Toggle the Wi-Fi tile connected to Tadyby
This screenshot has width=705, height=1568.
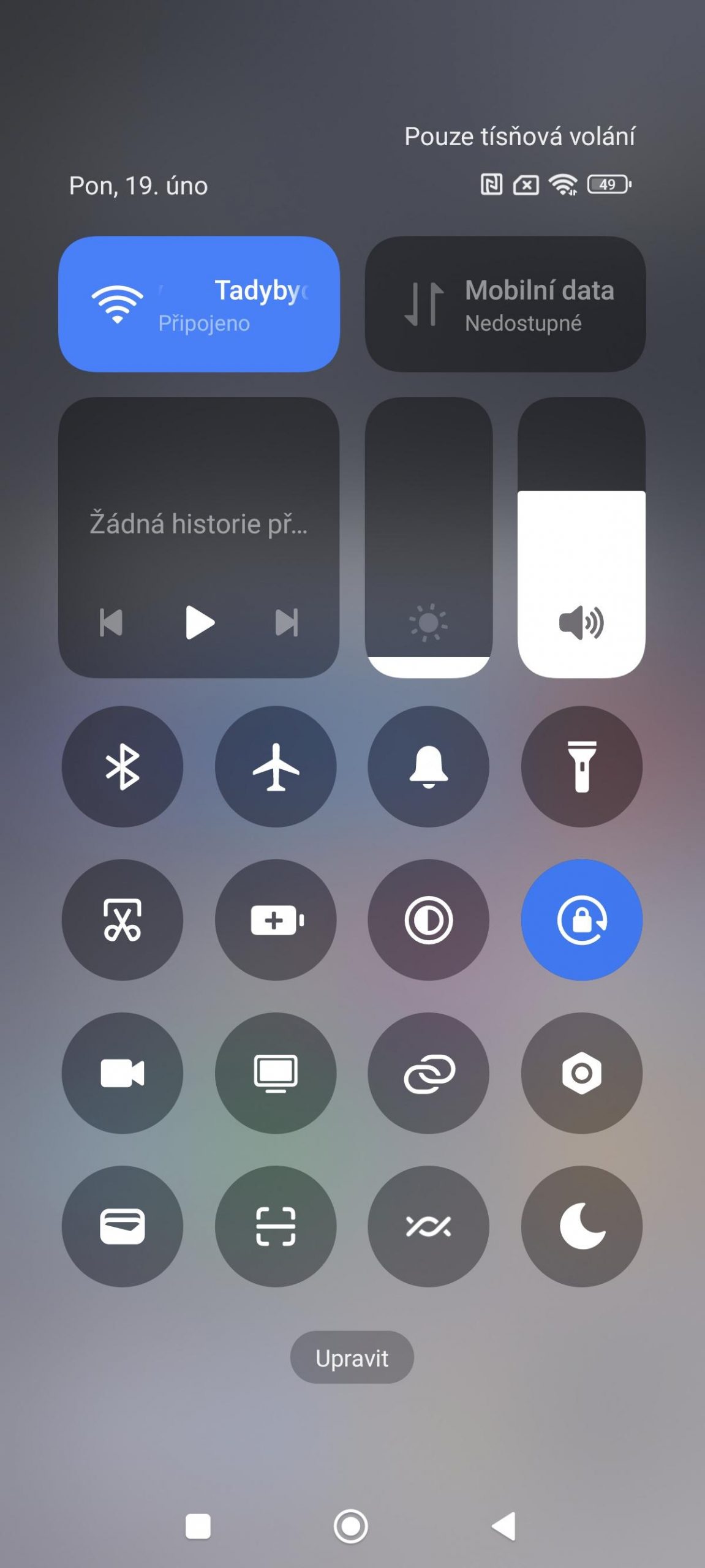[x=199, y=304]
